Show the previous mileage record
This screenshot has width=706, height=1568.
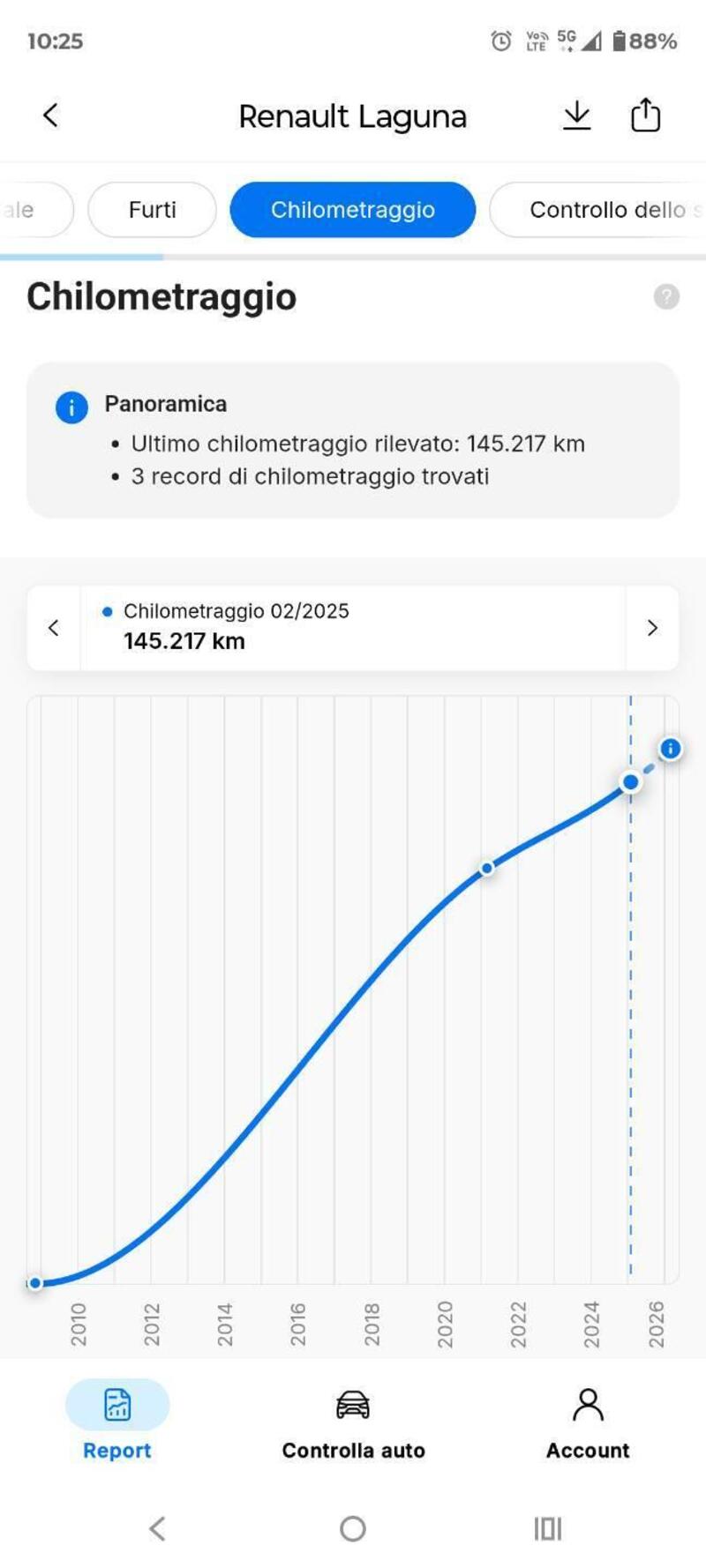coord(54,628)
